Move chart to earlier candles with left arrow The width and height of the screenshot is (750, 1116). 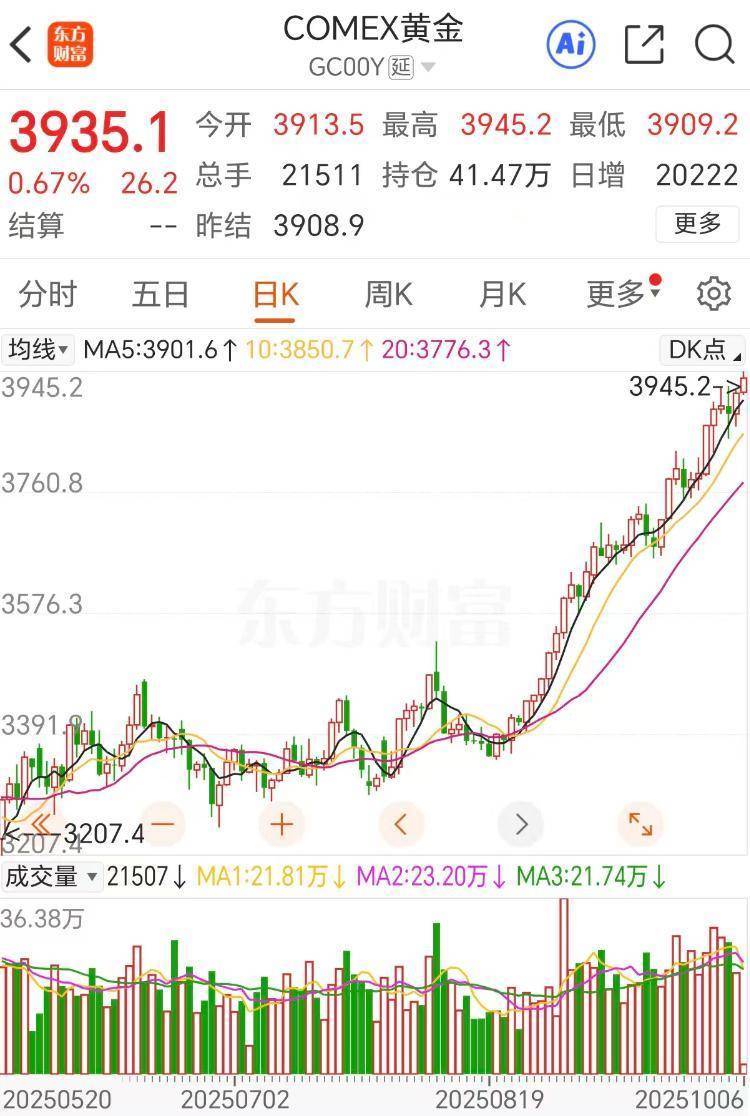401,824
